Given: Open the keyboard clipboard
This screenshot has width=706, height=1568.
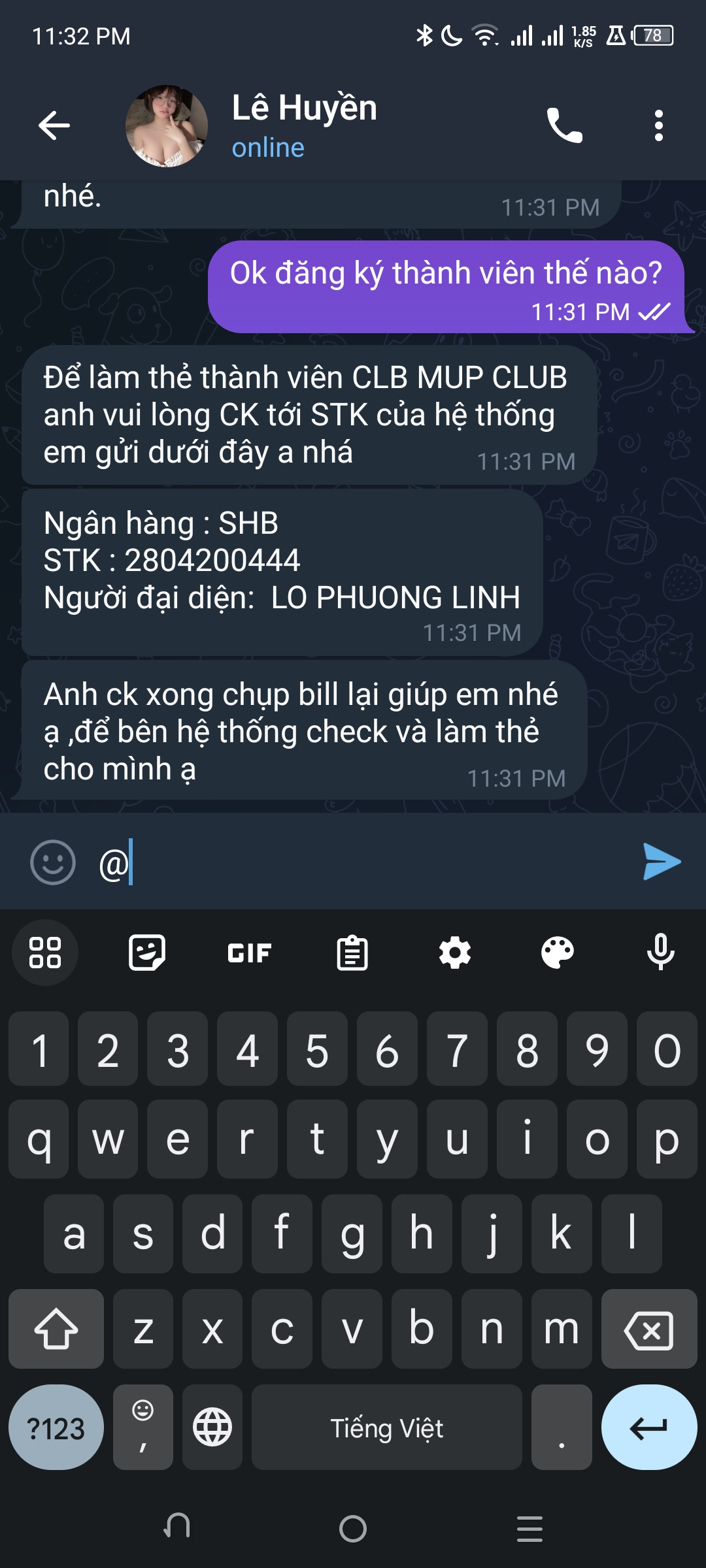Looking at the screenshot, I should click(x=352, y=953).
